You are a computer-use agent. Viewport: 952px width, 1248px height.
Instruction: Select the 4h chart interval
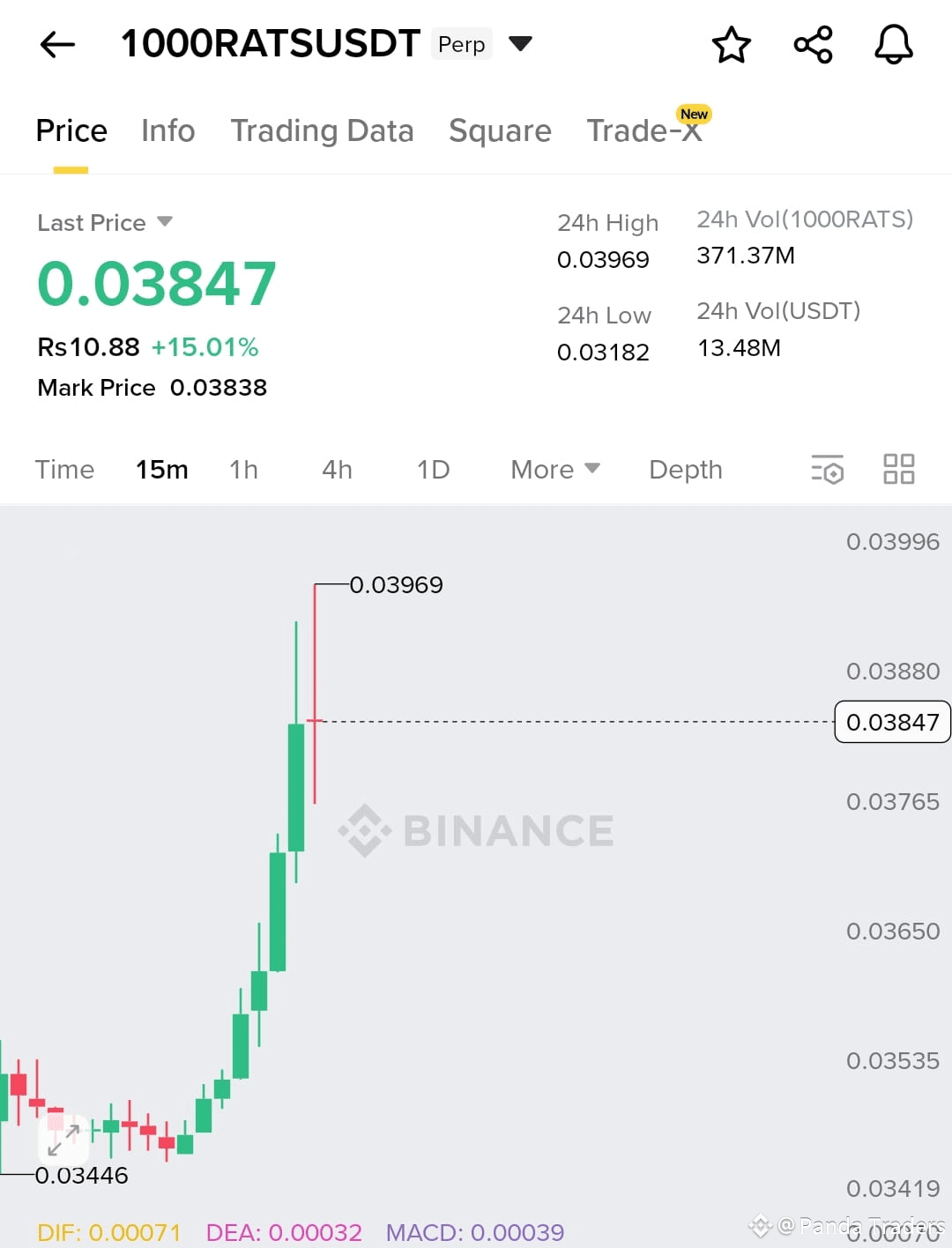point(336,470)
